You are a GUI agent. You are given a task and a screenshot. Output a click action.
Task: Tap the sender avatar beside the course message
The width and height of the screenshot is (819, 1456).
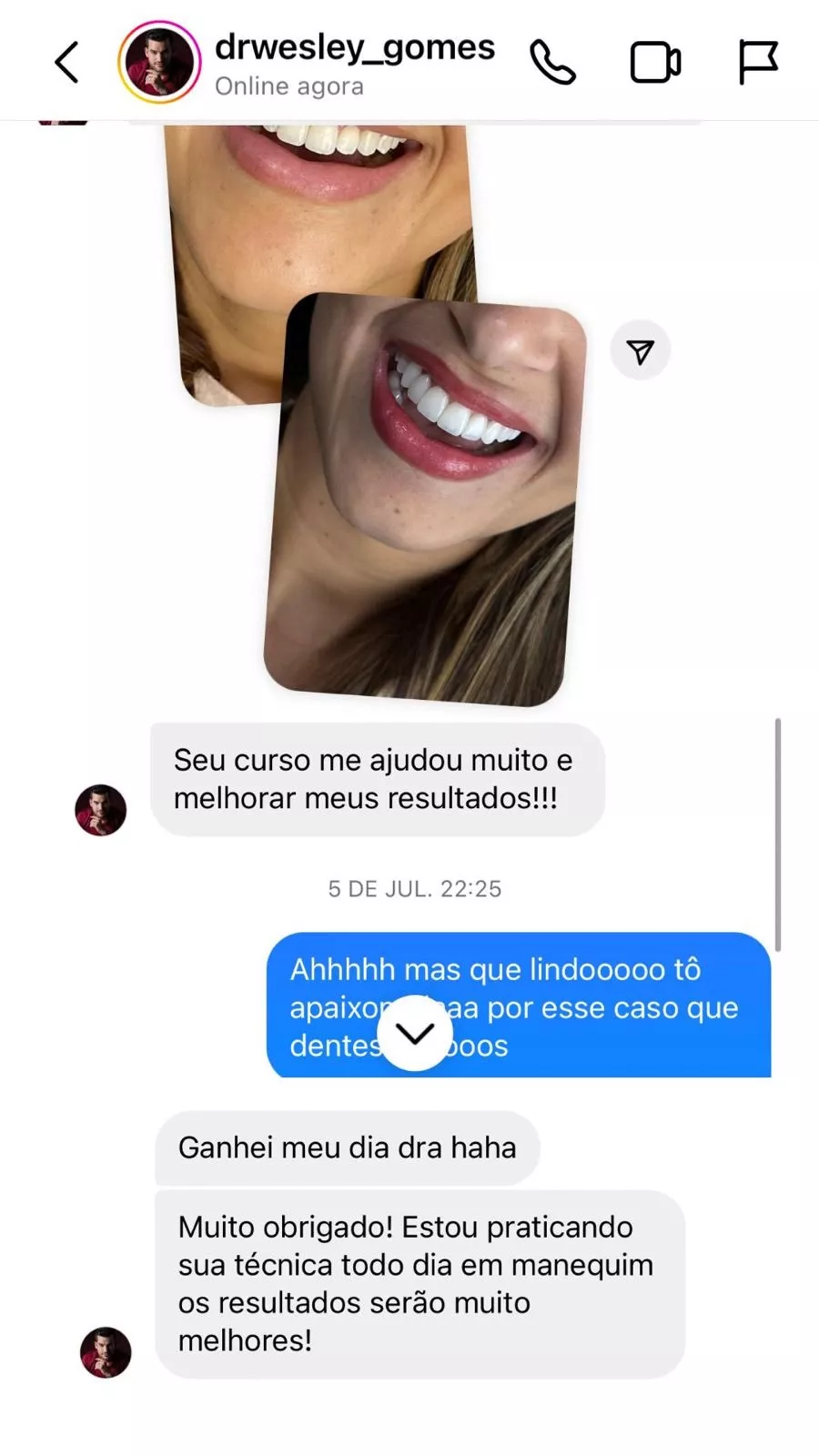(x=100, y=808)
